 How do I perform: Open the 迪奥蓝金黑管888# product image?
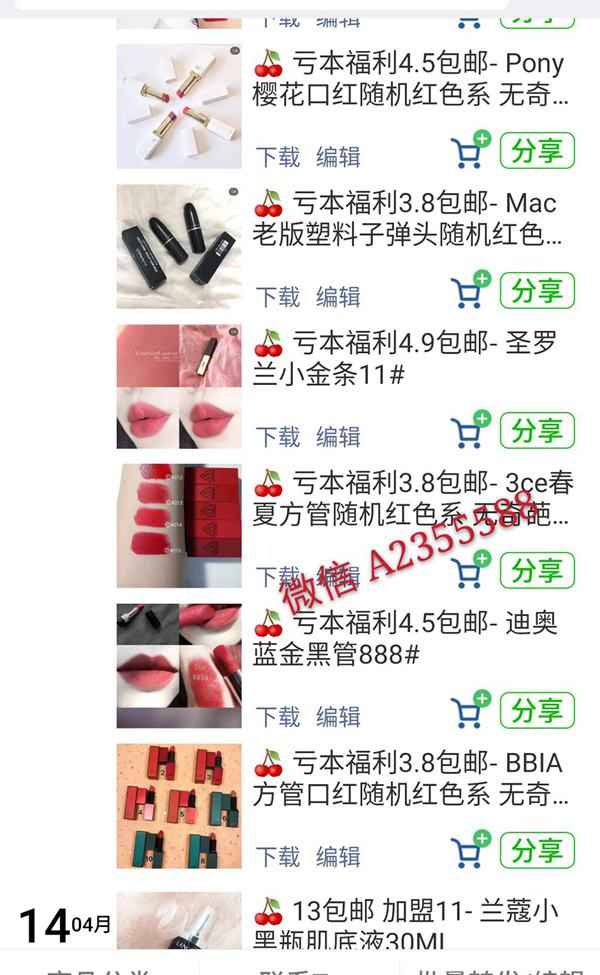pos(179,666)
